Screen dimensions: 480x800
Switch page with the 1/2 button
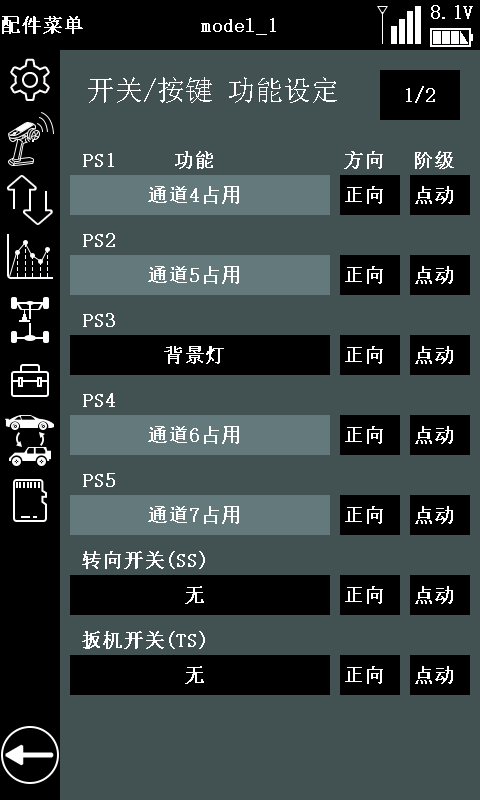point(420,95)
